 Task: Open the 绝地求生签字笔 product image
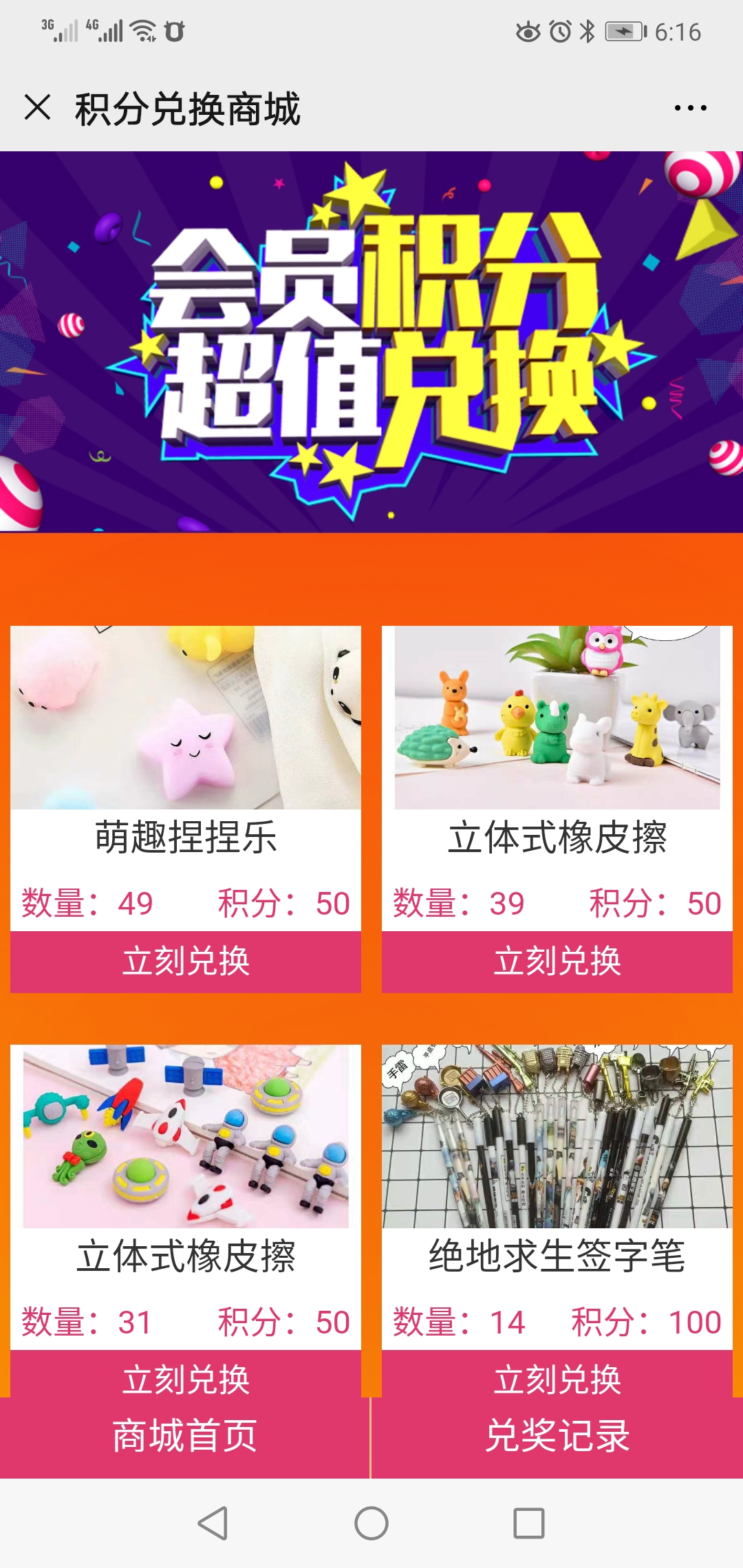[557, 1136]
